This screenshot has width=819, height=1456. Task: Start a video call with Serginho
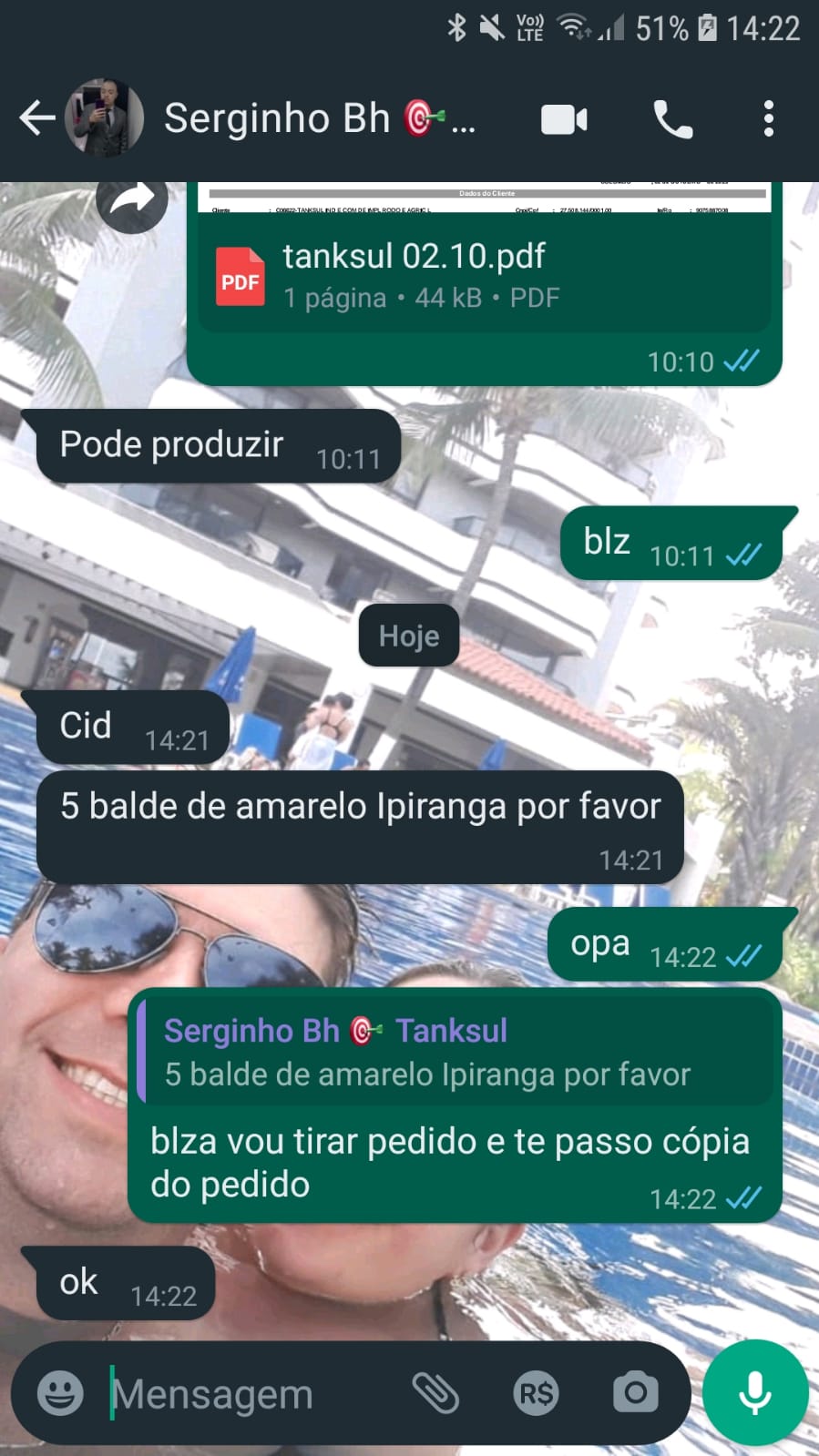[x=564, y=119]
